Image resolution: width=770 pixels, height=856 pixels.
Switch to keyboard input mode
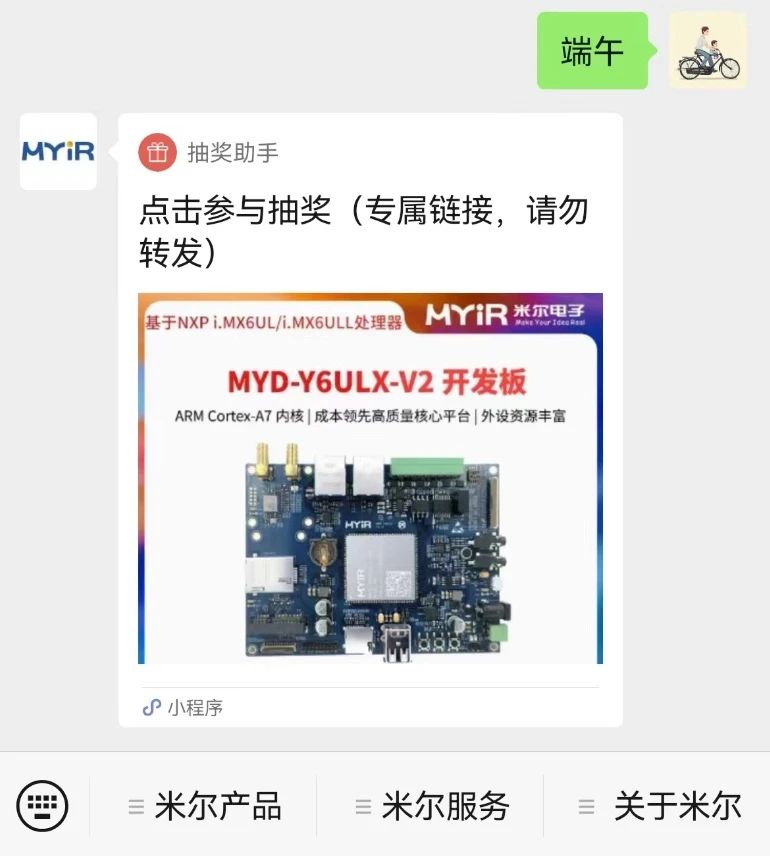pos(43,805)
